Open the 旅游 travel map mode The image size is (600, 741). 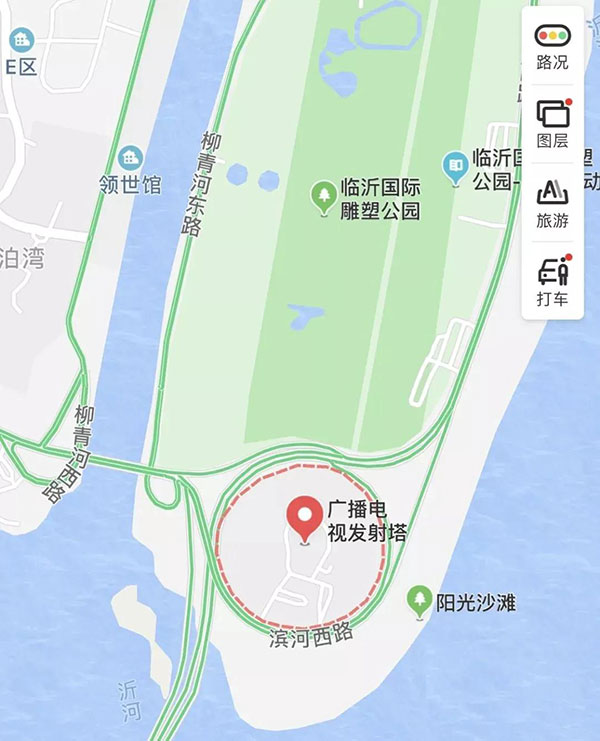pos(552,202)
